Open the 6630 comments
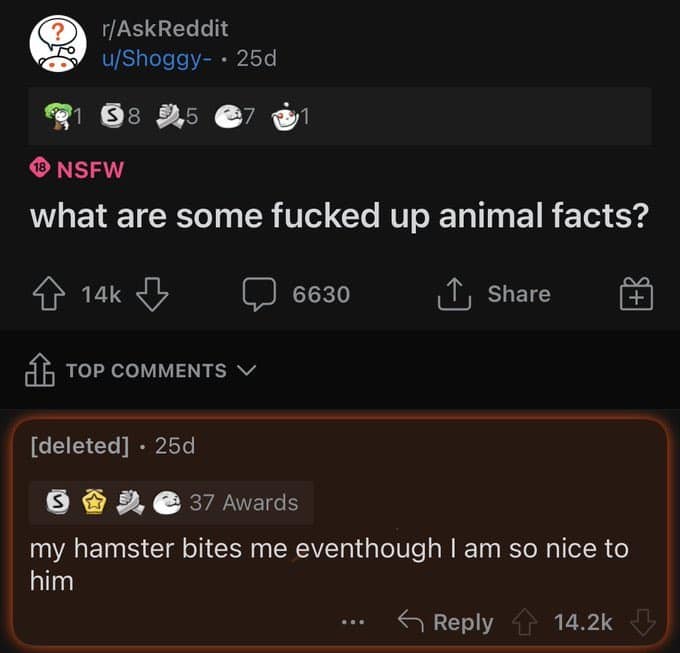This screenshot has height=653, width=680. click(296, 294)
